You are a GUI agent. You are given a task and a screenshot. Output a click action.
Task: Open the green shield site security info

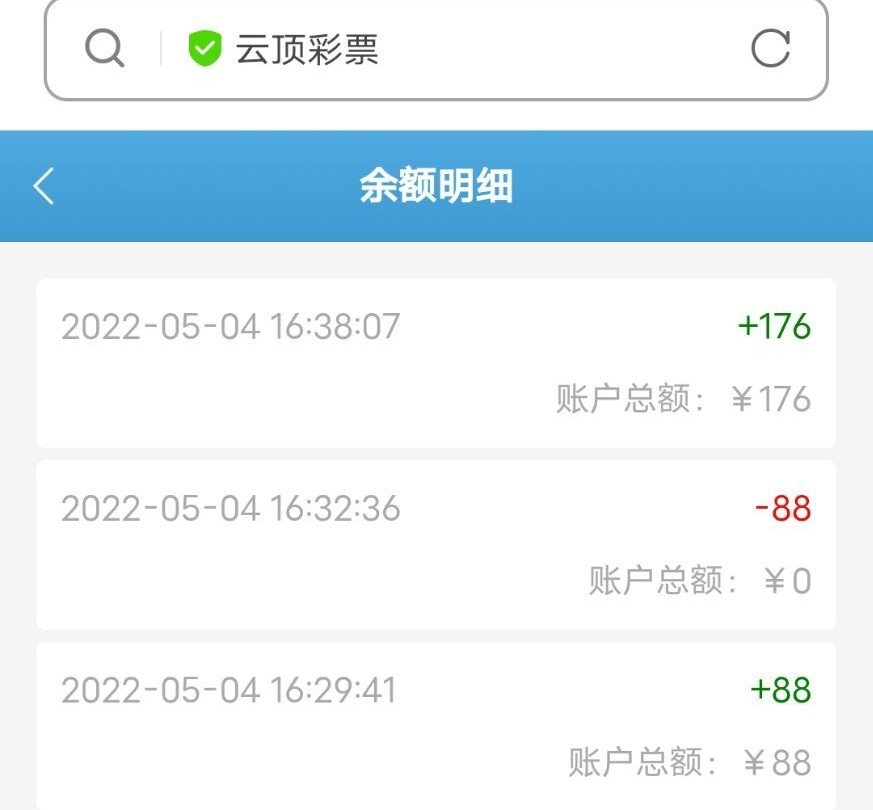(205, 47)
